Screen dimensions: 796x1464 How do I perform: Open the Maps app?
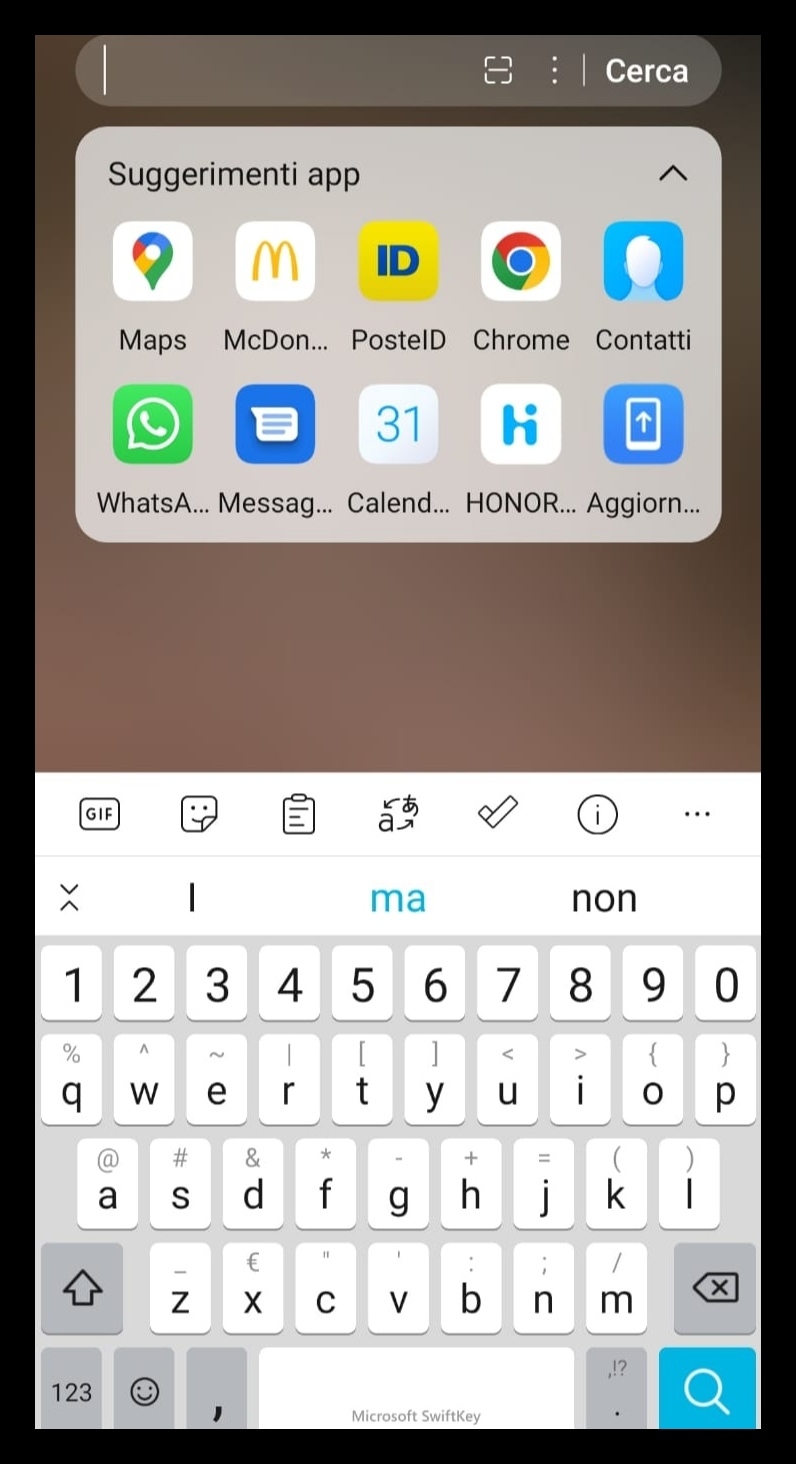153,262
